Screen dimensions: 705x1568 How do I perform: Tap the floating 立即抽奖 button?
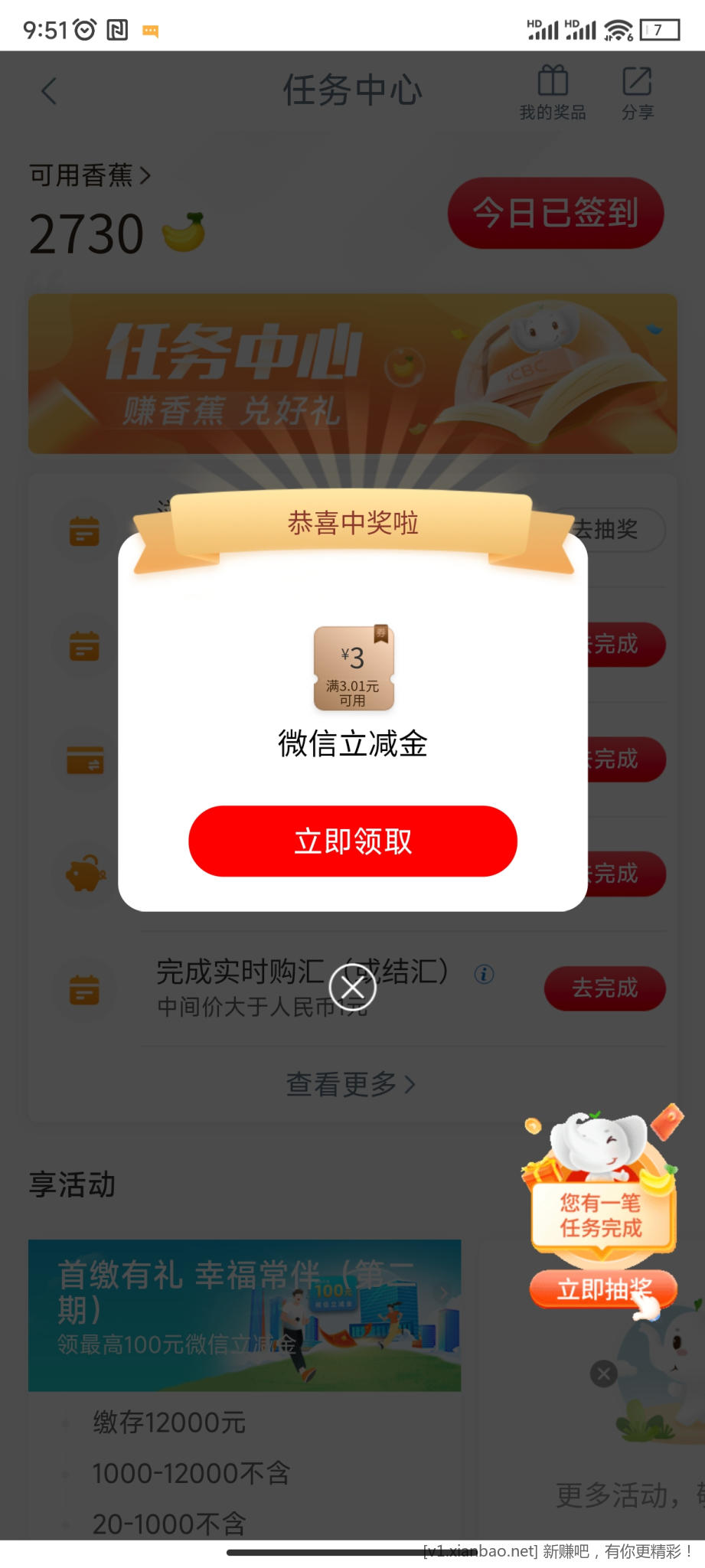click(x=602, y=1289)
